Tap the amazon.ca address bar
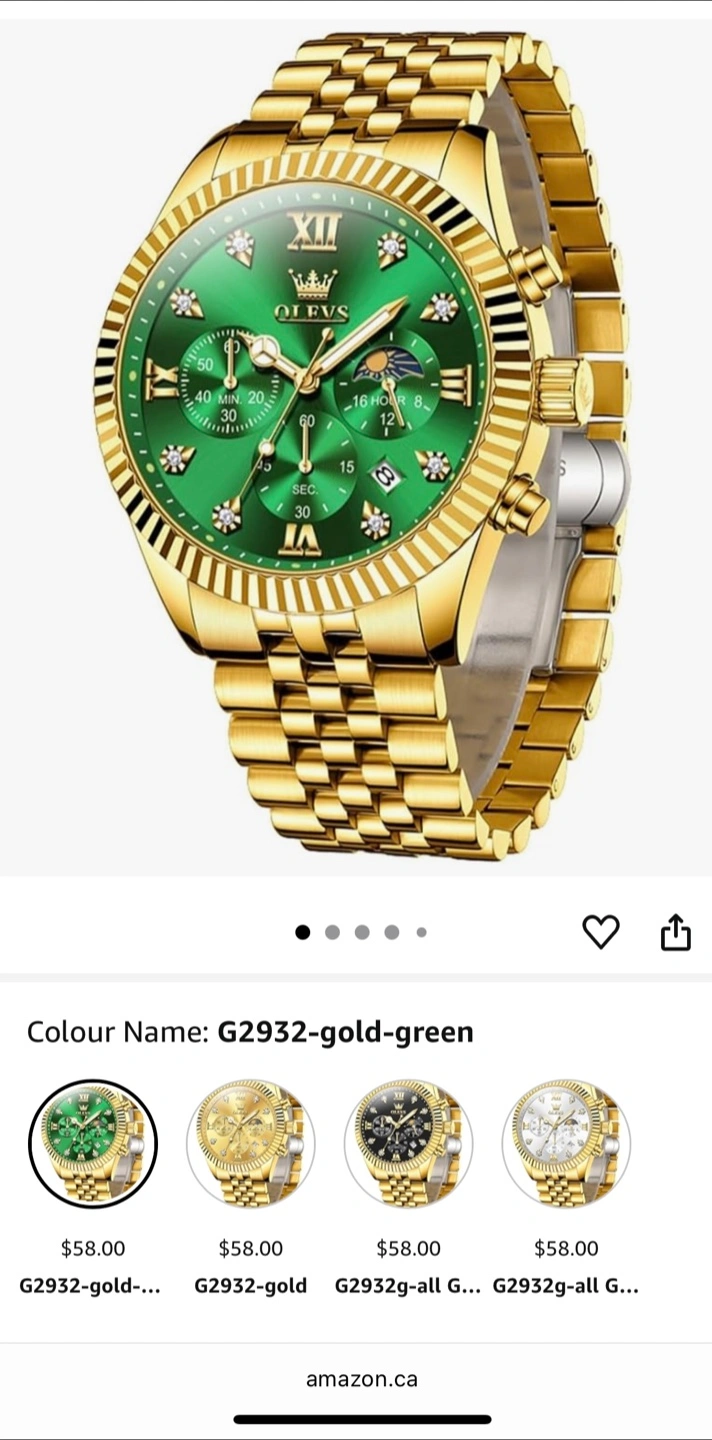 tap(361, 1379)
